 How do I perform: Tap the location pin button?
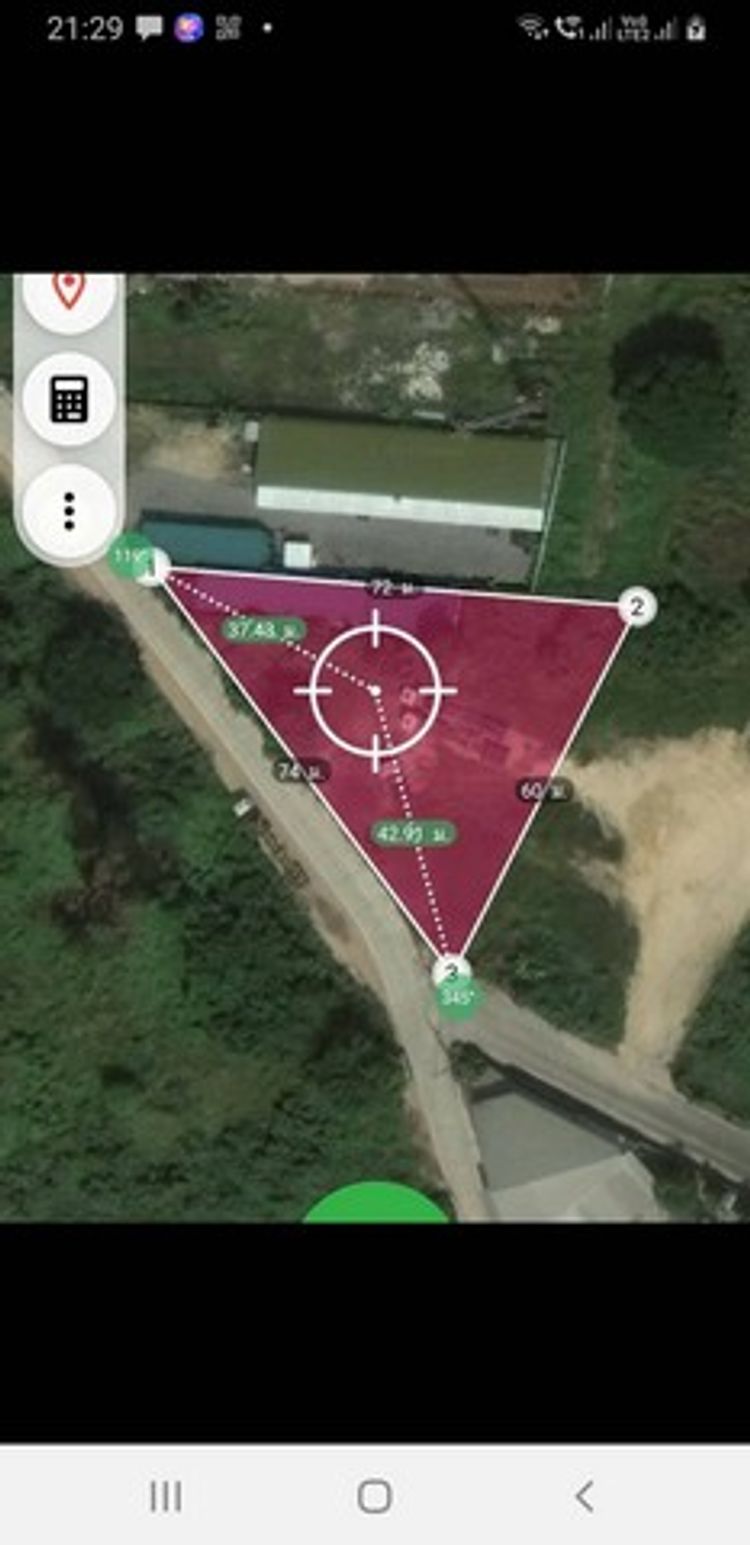click(x=69, y=294)
